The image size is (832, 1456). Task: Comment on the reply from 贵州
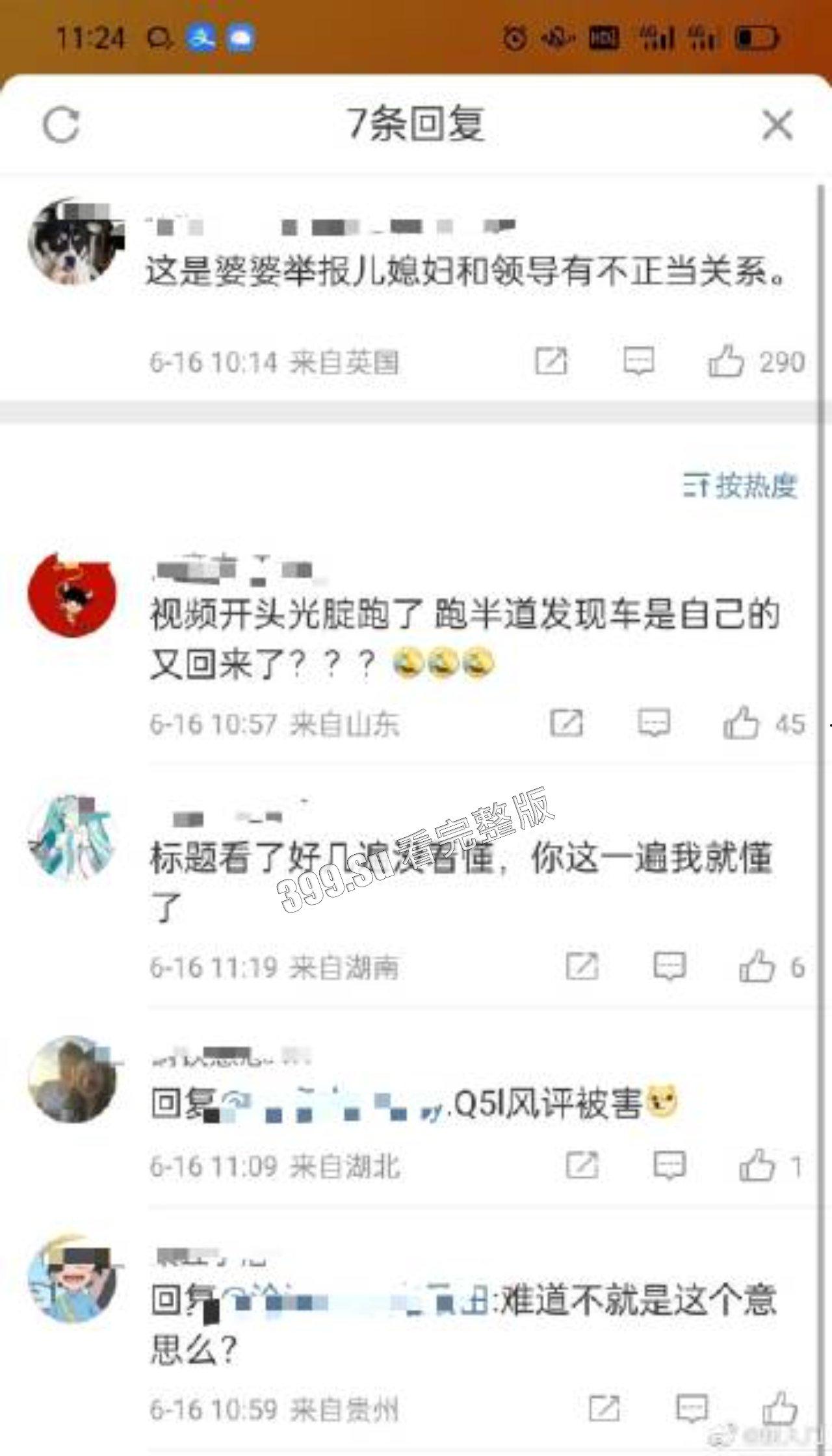[691, 1409]
